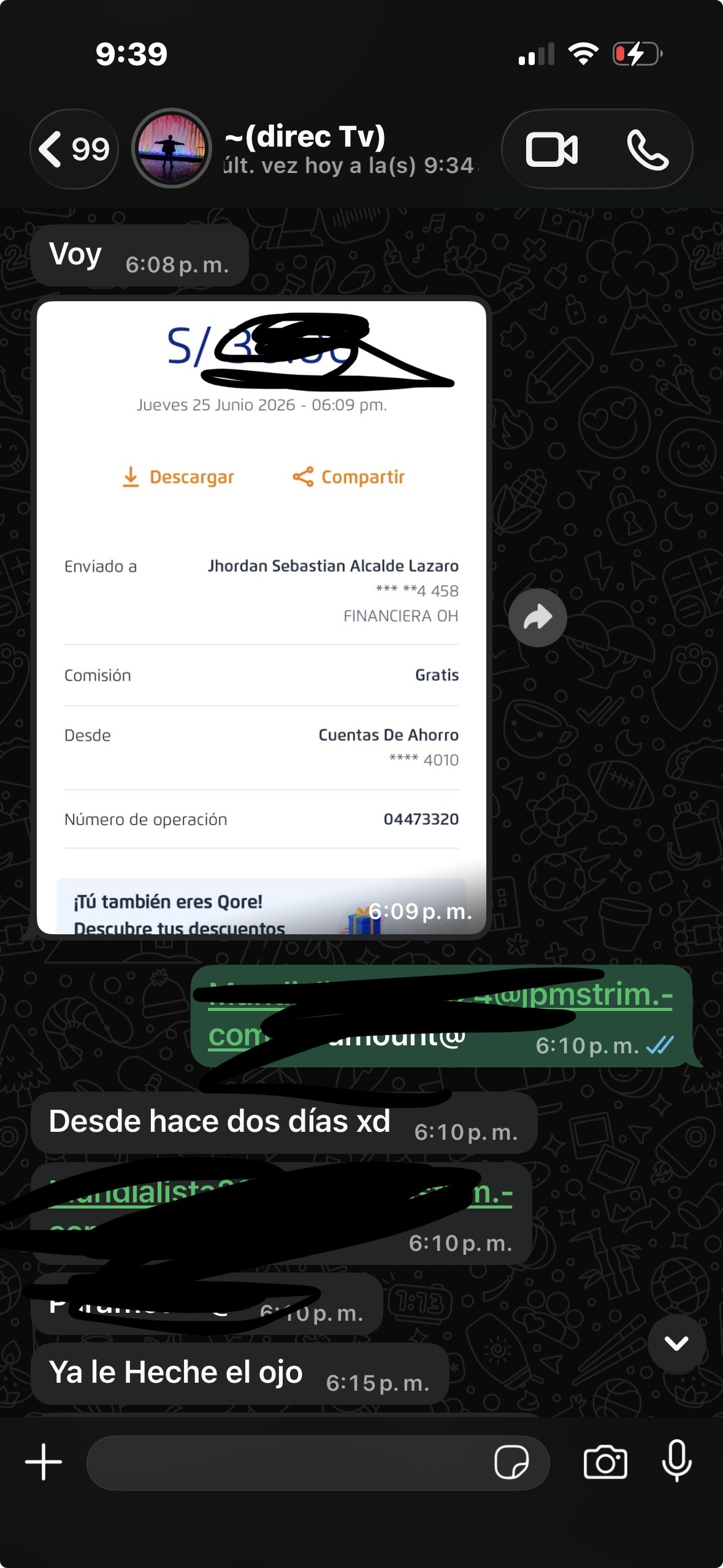Viewport: 723px width, 1568px height.
Task: Record a voice message with microphone
Action: [x=677, y=1461]
